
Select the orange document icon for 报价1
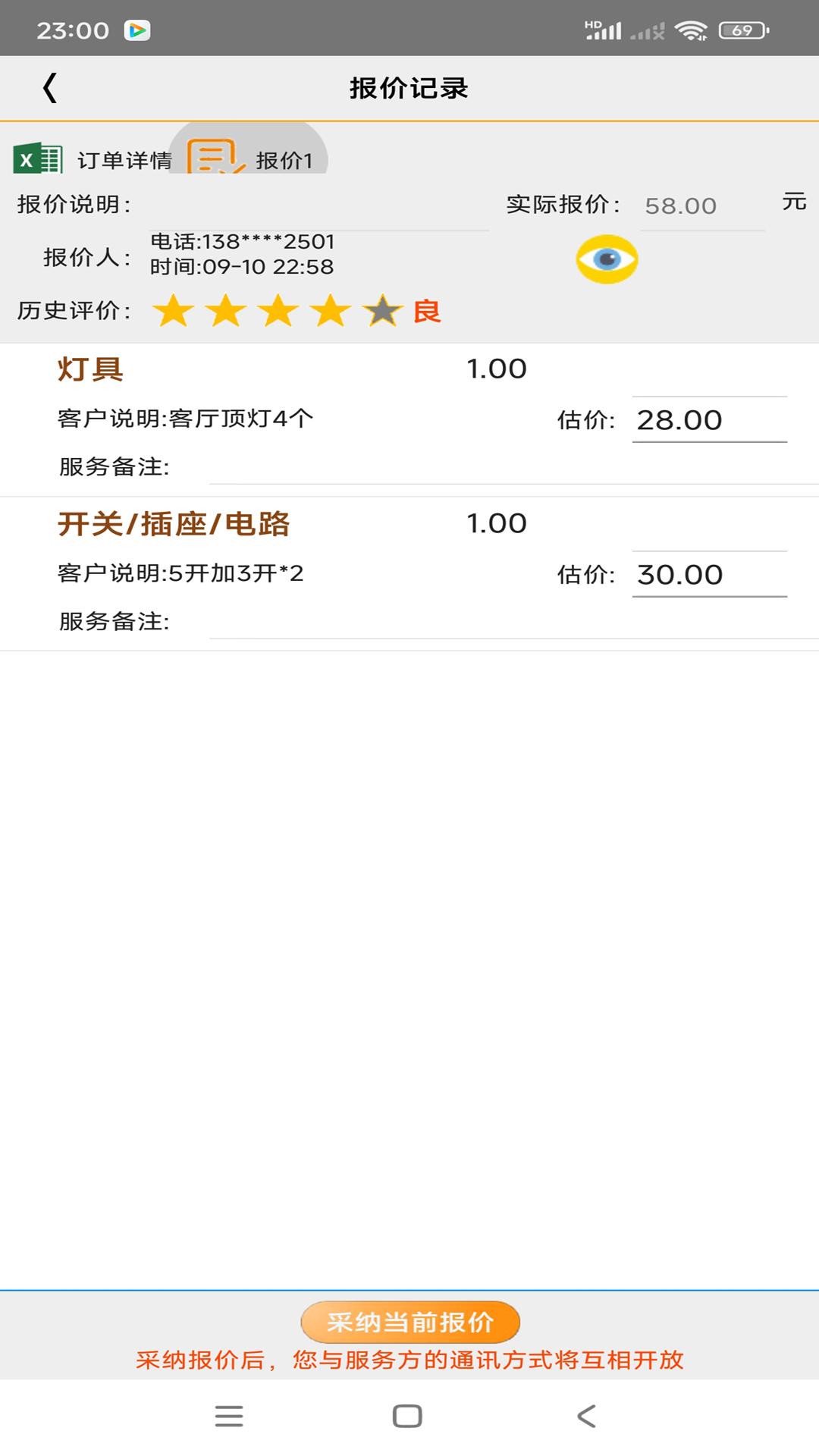(213, 157)
